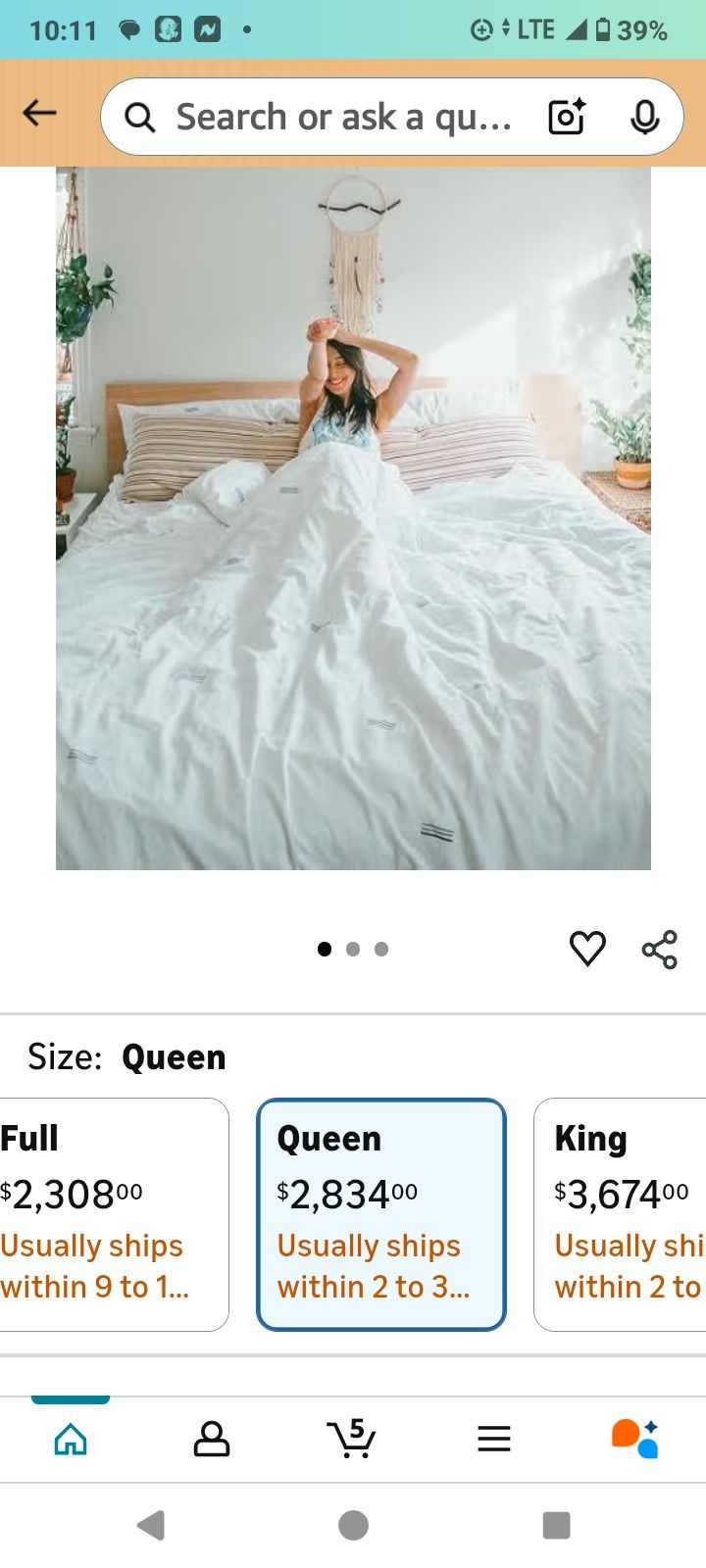Go back using the arrow icon
This screenshot has width=706, height=1568.
pyautogui.click(x=39, y=114)
